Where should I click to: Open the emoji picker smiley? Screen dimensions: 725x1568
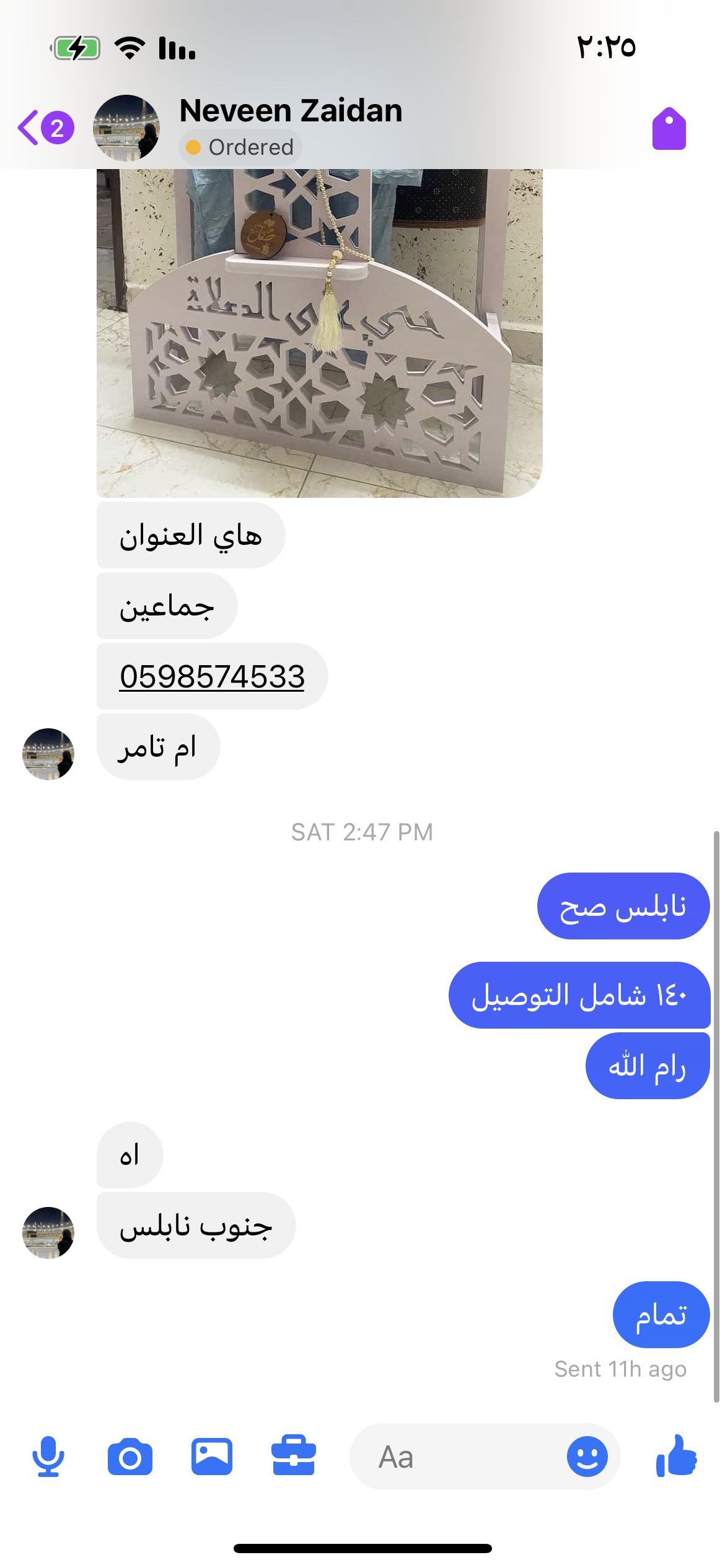pyautogui.click(x=586, y=1457)
